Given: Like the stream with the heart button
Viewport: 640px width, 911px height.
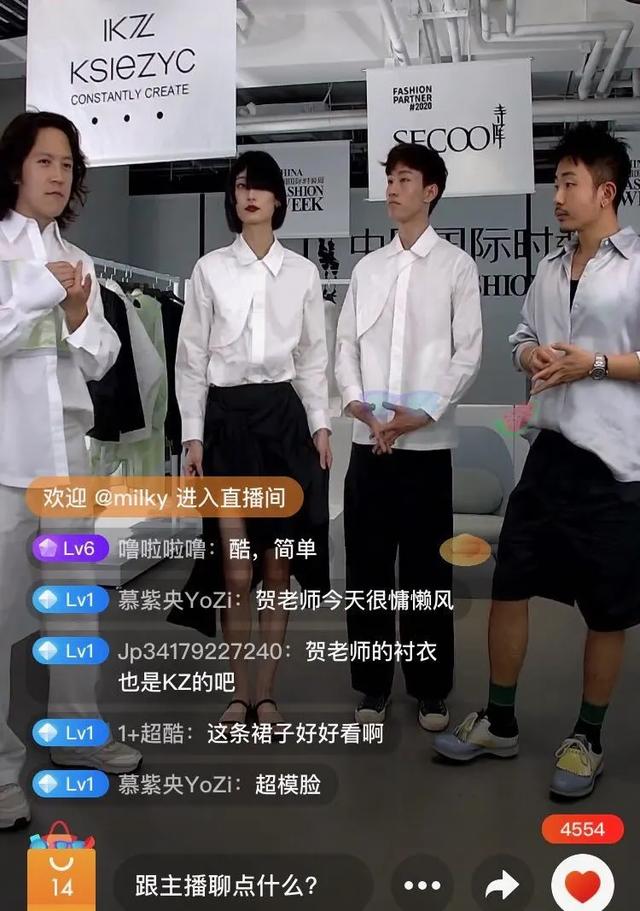Looking at the screenshot, I should pos(582,885).
